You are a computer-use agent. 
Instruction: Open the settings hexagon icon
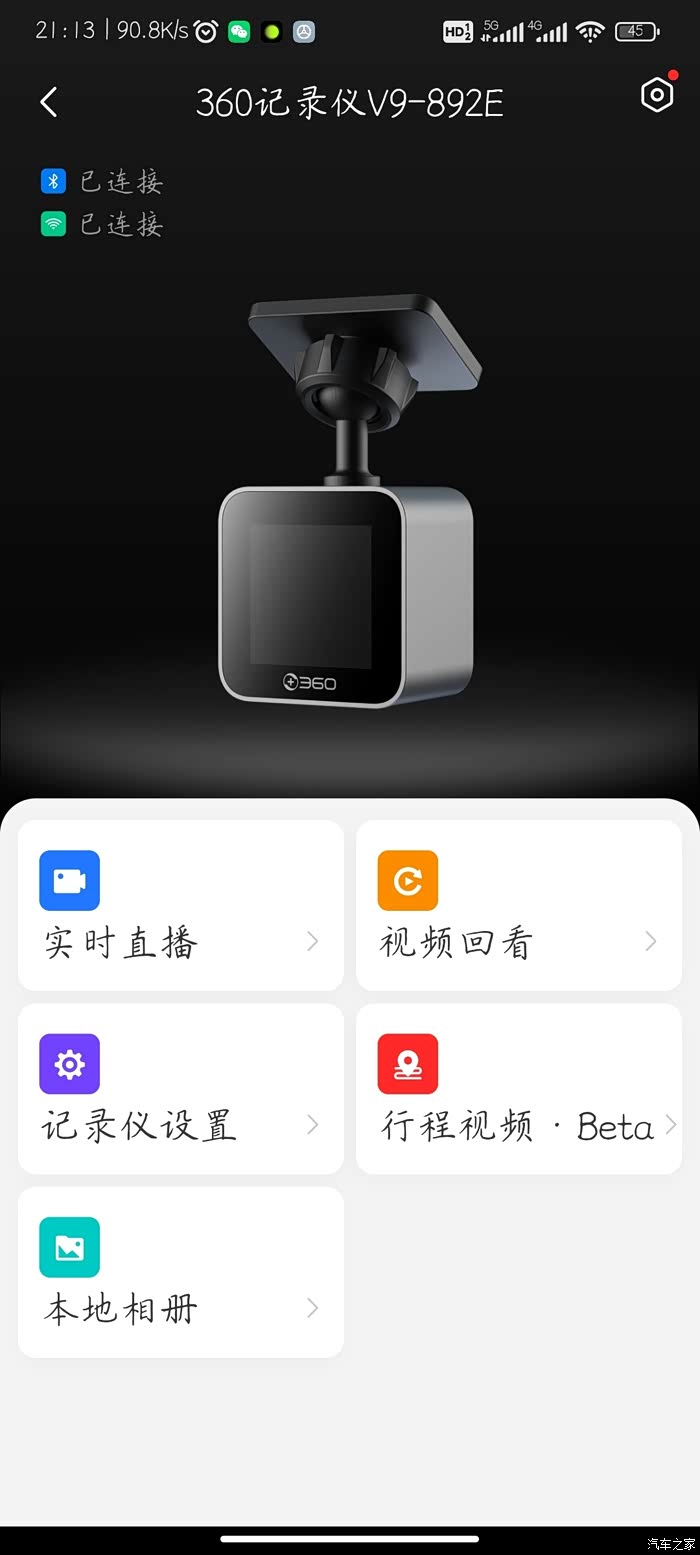656,96
